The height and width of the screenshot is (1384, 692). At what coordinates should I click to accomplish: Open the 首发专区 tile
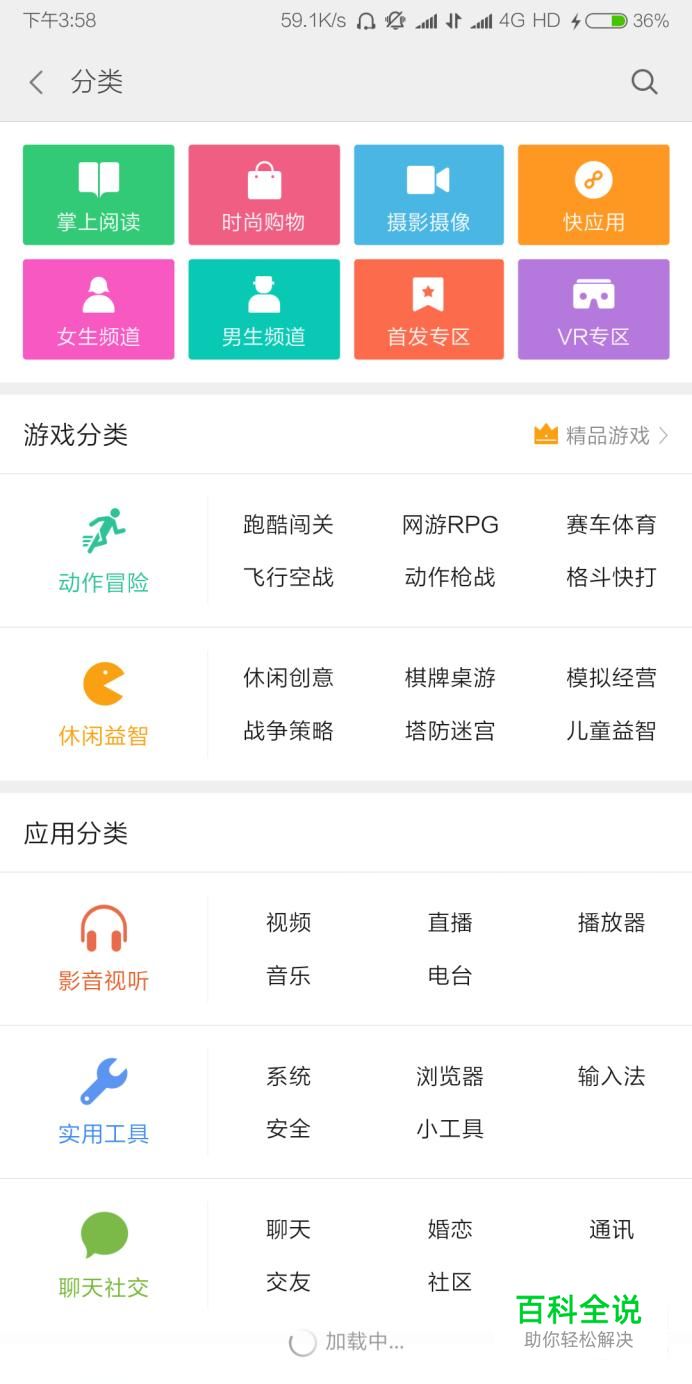coord(429,309)
